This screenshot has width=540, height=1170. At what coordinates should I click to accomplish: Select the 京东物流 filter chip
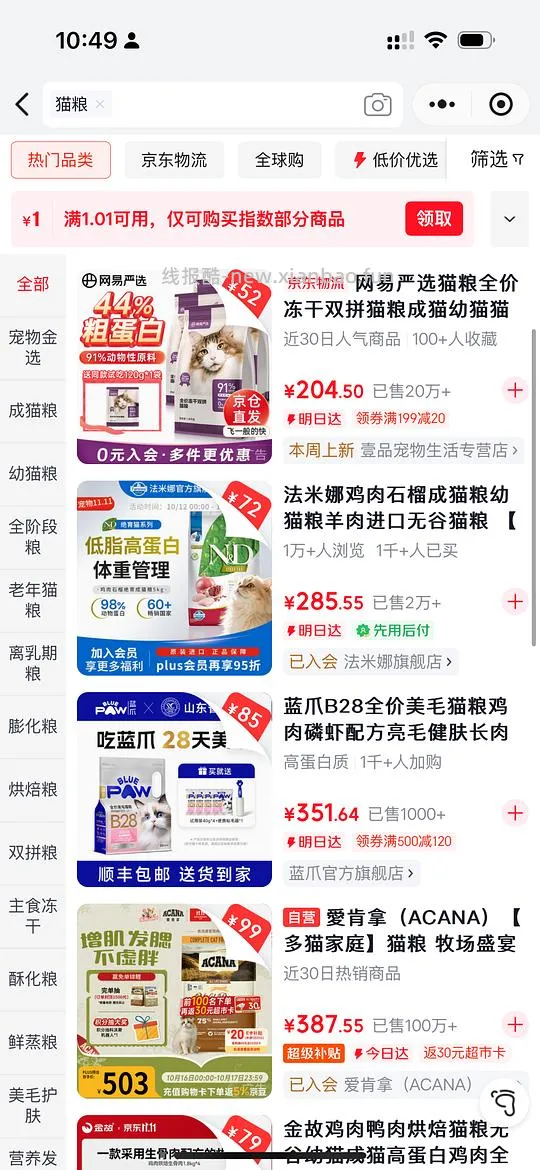(174, 160)
